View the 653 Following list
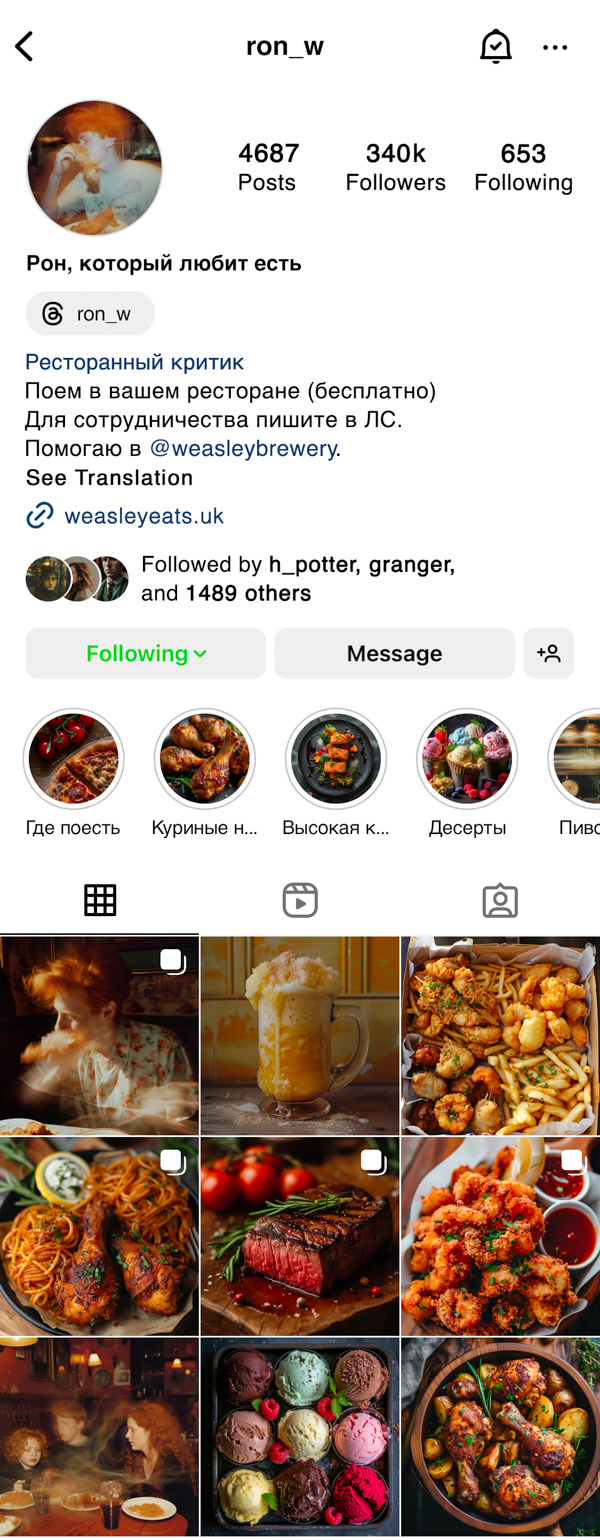 pos(523,167)
